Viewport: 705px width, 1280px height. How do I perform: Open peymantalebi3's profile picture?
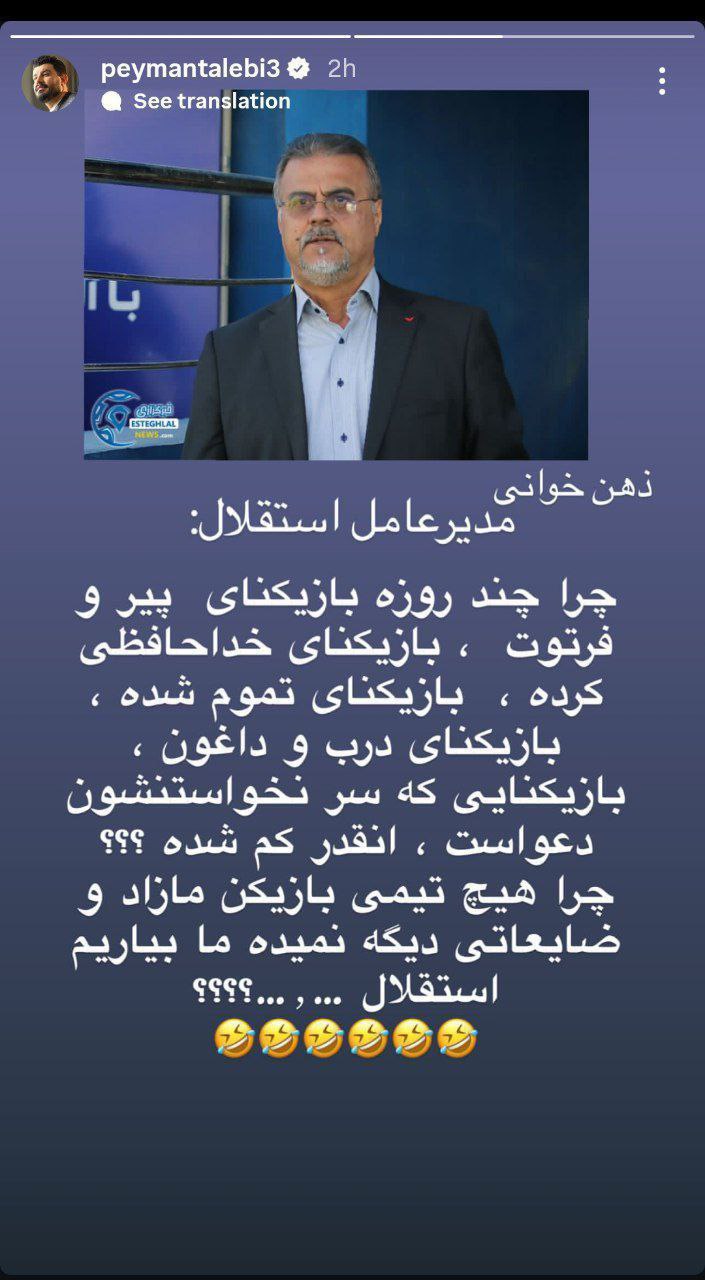(x=50, y=83)
